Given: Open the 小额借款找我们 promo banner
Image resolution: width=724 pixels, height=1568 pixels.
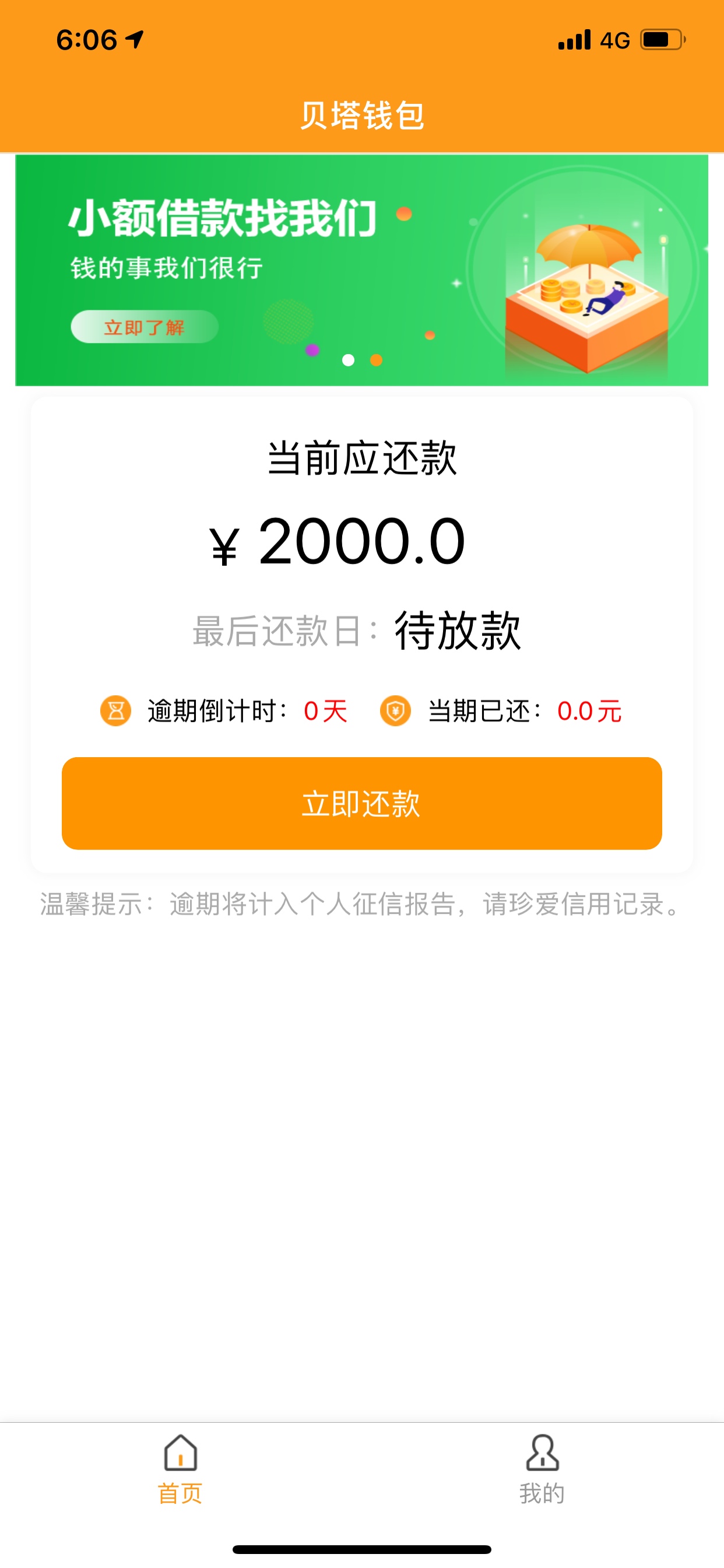Looking at the screenshot, I should pos(361,270).
